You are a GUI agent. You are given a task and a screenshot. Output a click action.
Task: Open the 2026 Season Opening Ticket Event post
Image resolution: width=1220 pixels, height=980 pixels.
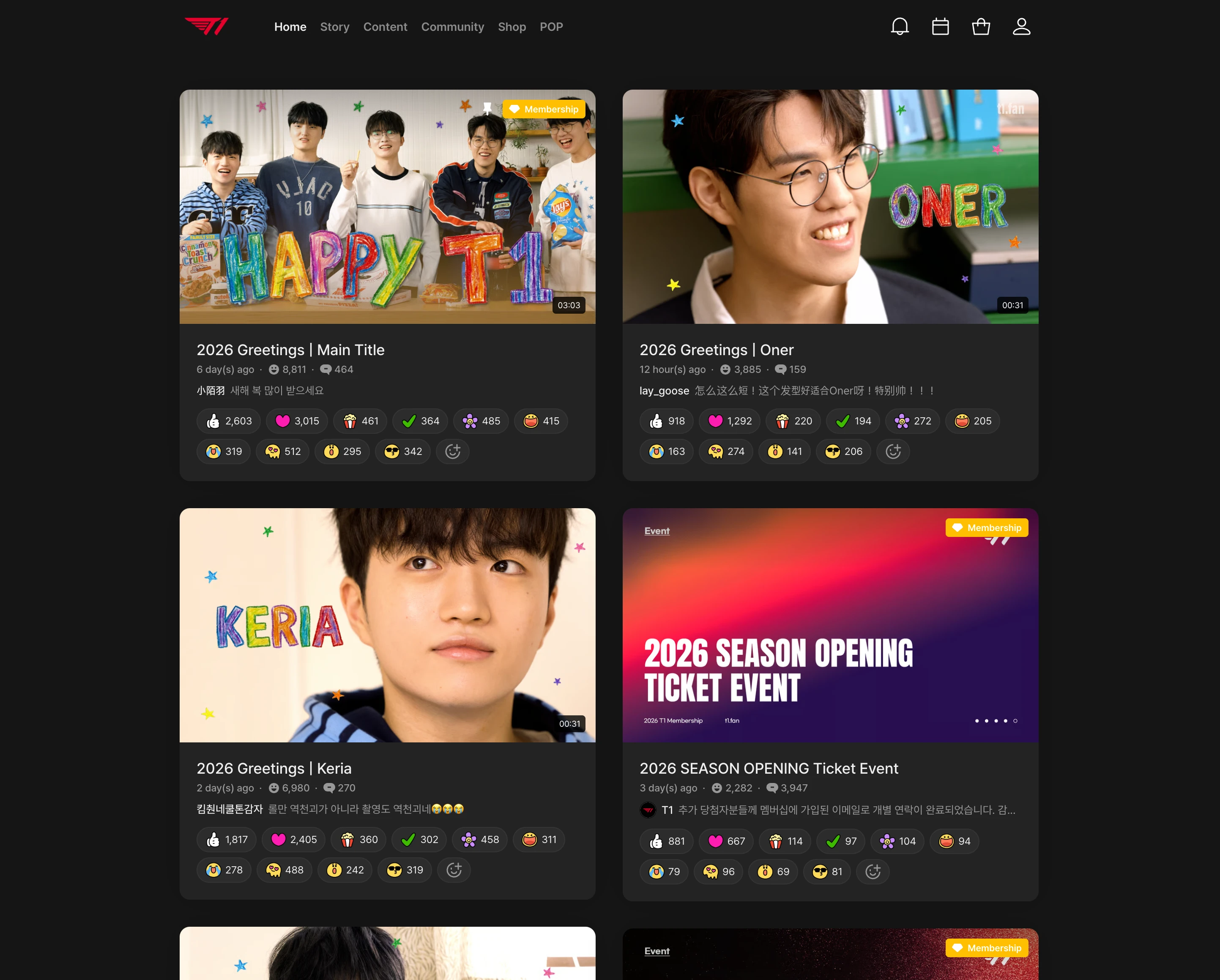point(829,625)
